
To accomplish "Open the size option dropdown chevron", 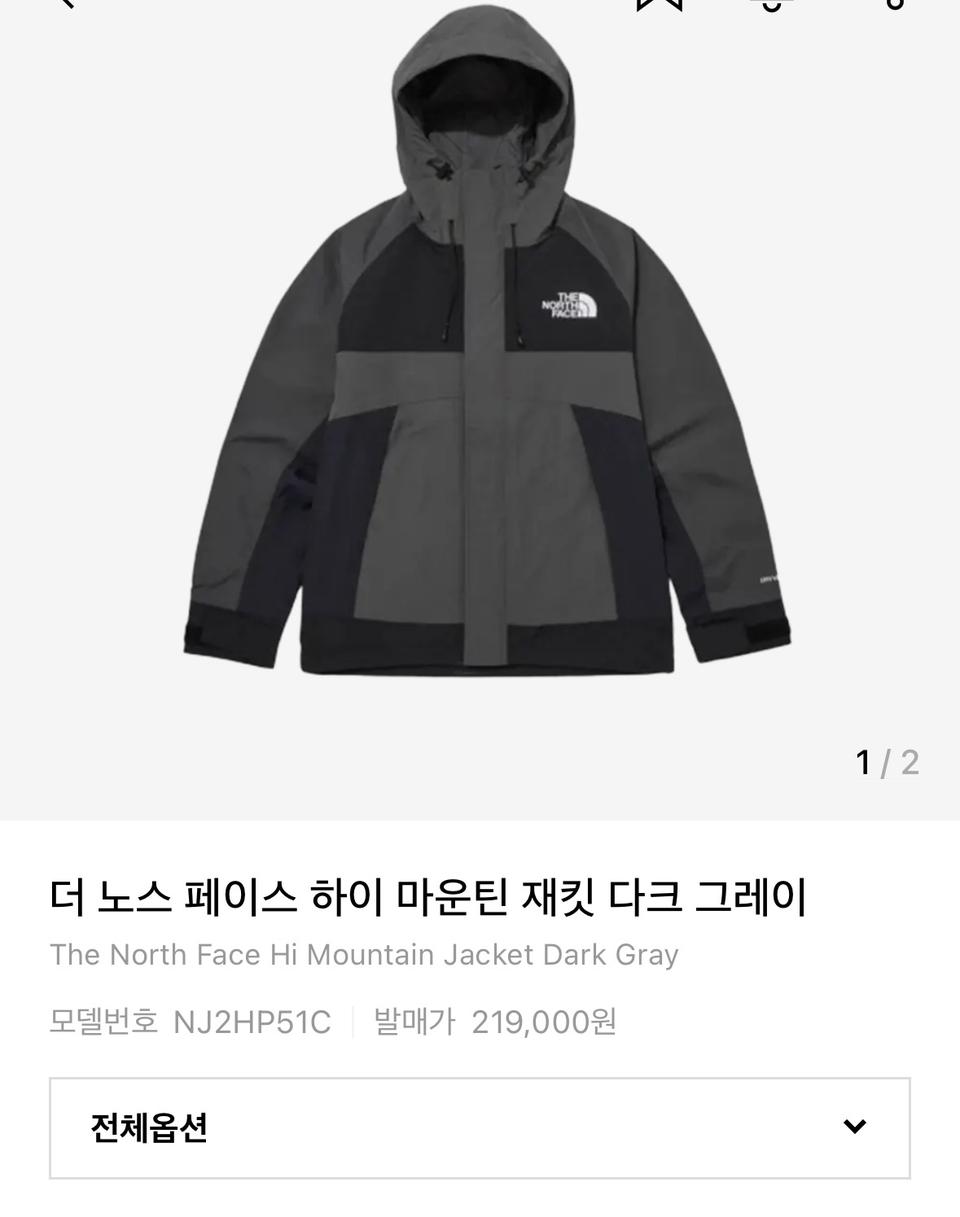I will point(853,1128).
